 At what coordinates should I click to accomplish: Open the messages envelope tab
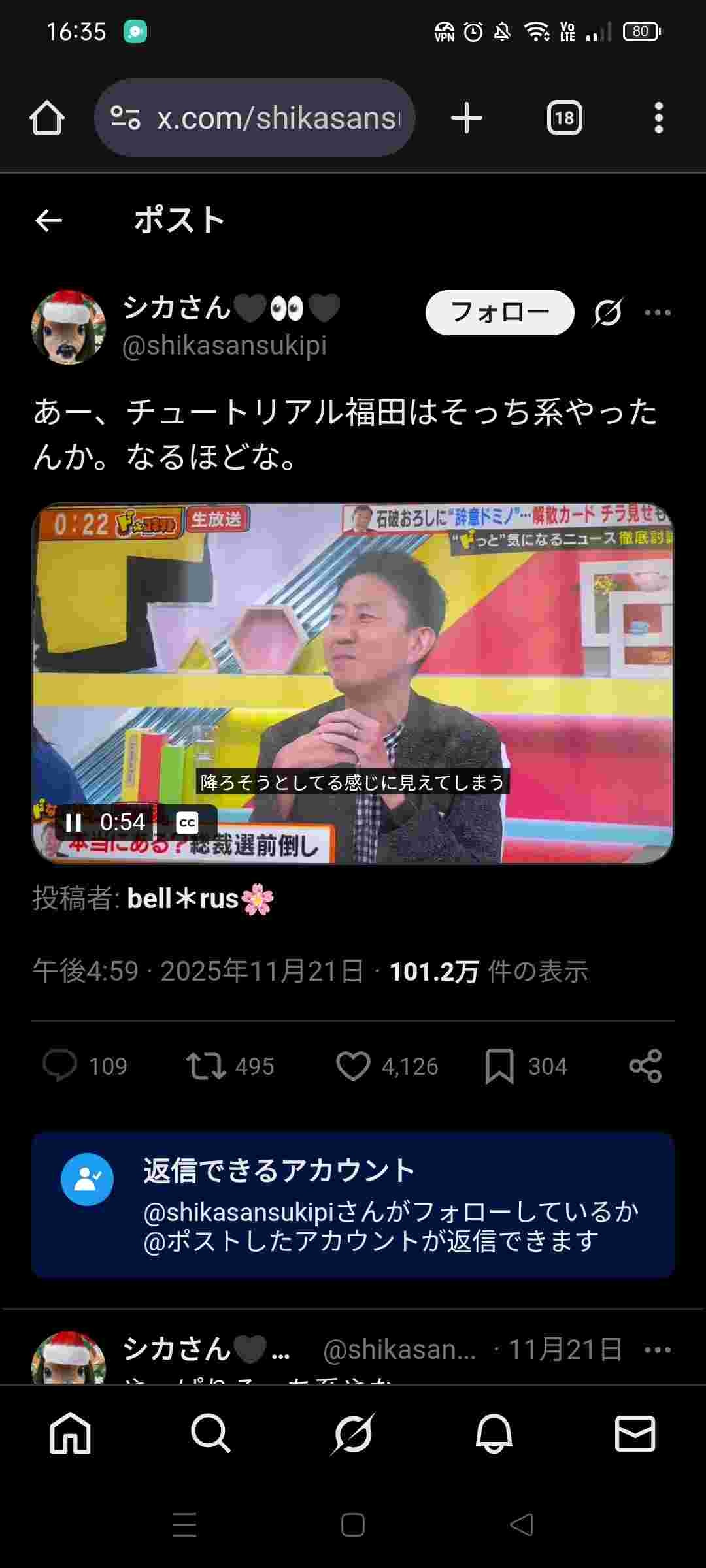[x=635, y=1435]
